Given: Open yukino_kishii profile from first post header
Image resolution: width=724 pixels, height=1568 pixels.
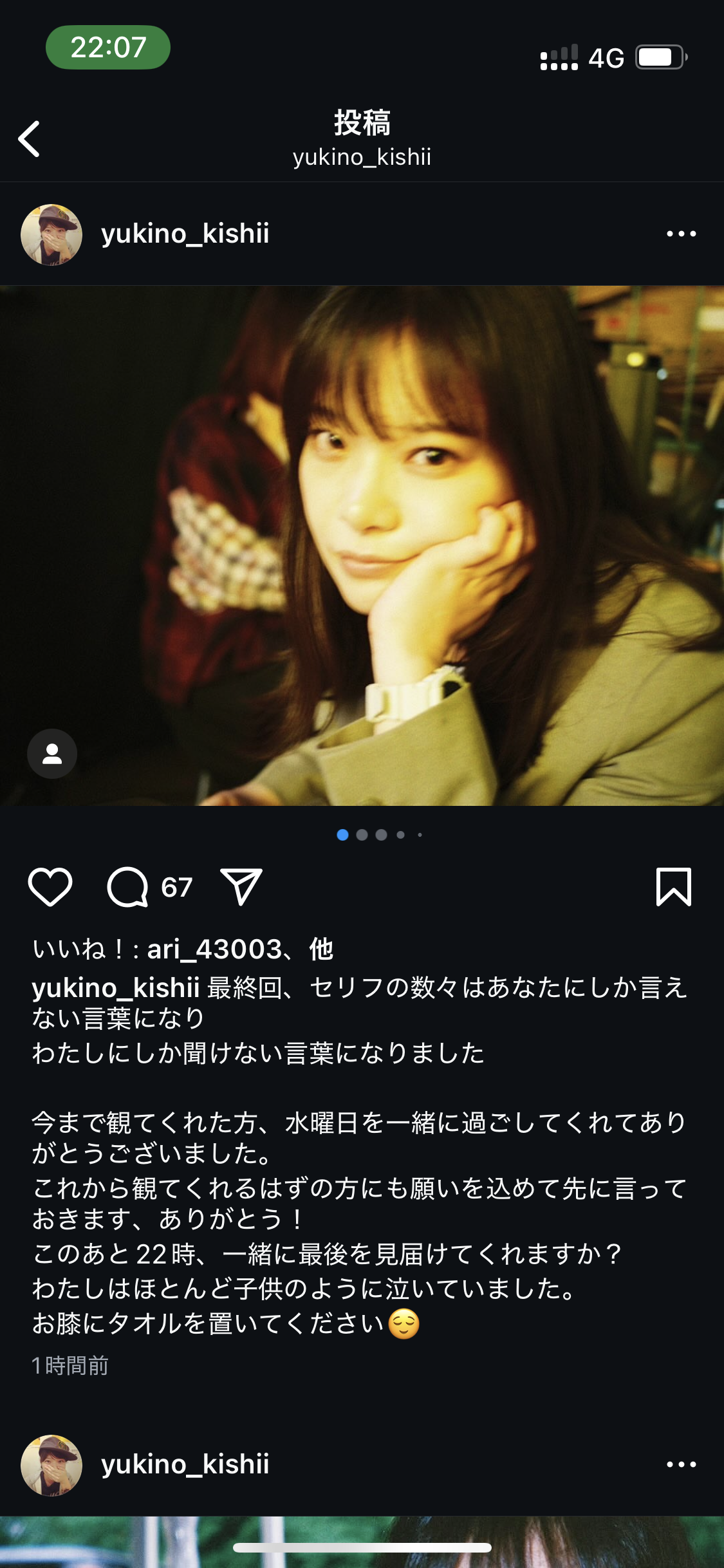Looking at the screenshot, I should pyautogui.click(x=185, y=234).
